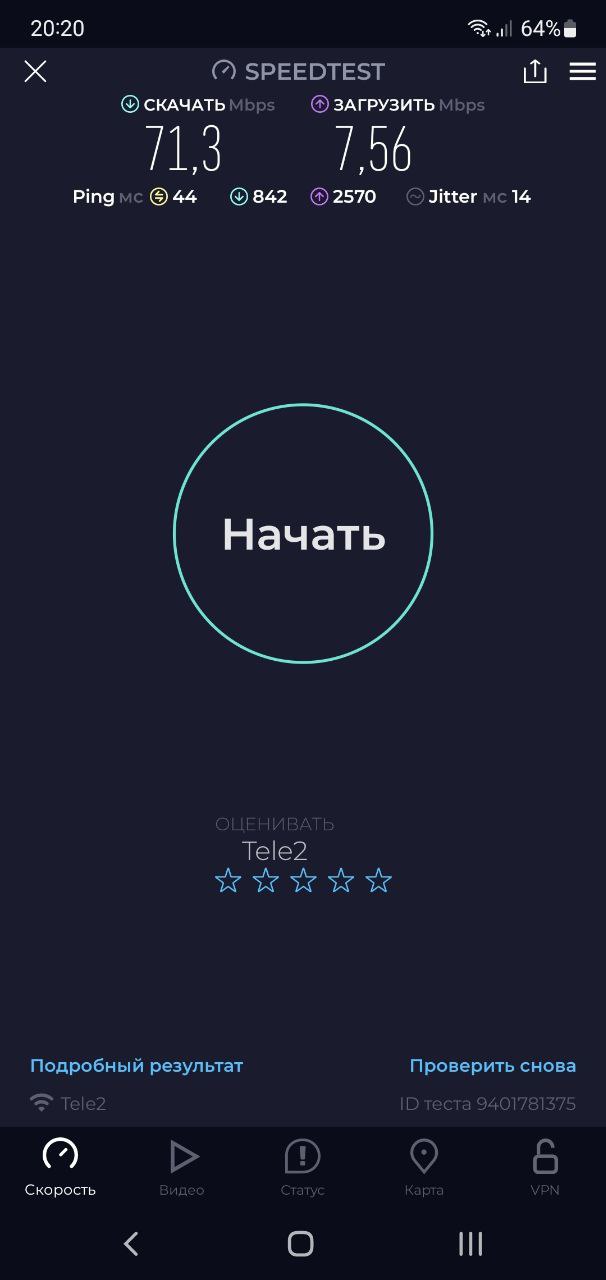
Task: Rate Tele2 with one star
Action: [x=228, y=881]
